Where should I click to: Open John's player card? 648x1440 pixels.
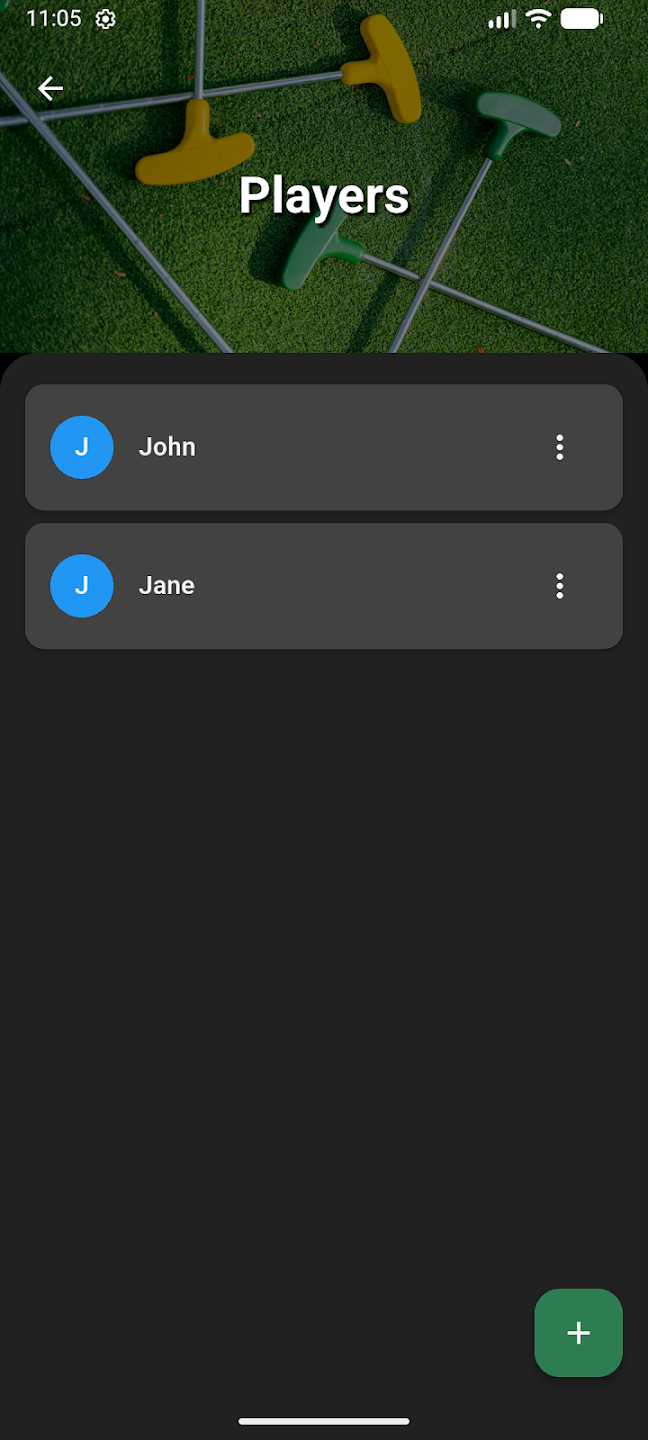pos(300,447)
